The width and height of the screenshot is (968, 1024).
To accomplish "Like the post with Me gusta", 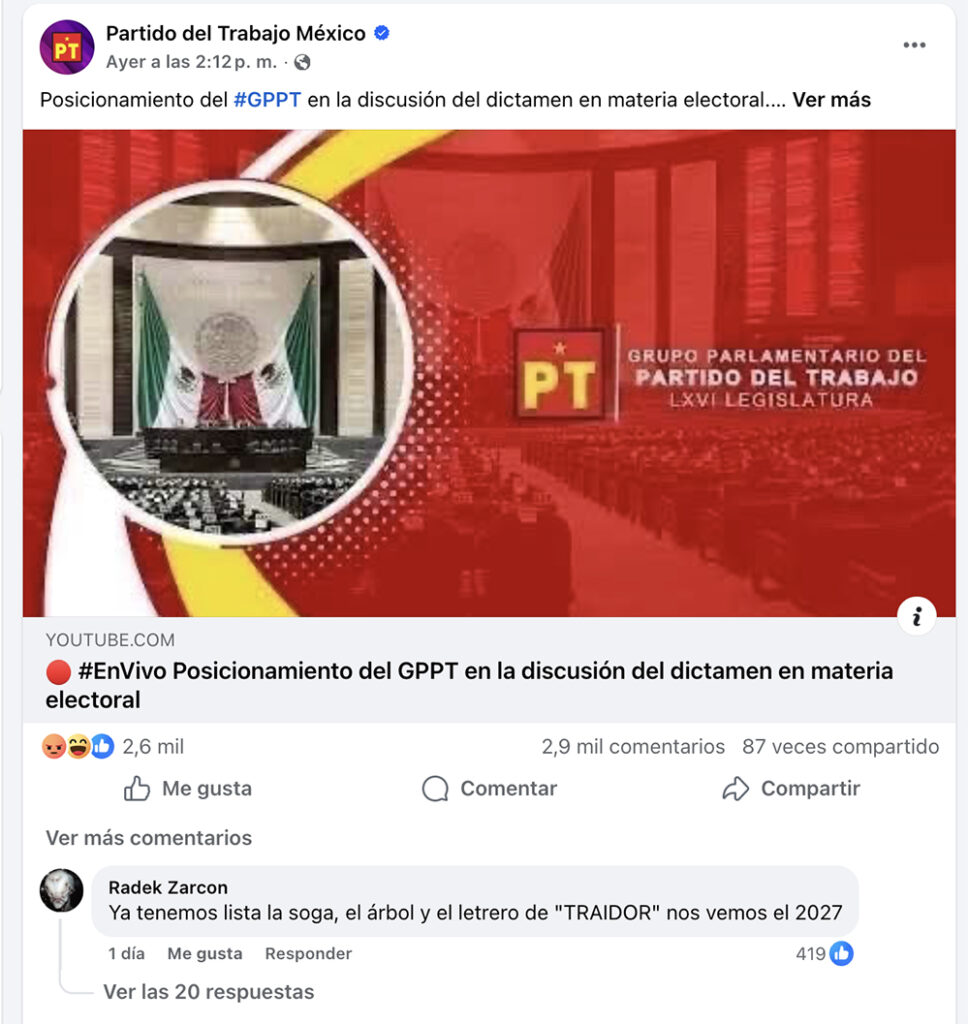I will coord(188,789).
